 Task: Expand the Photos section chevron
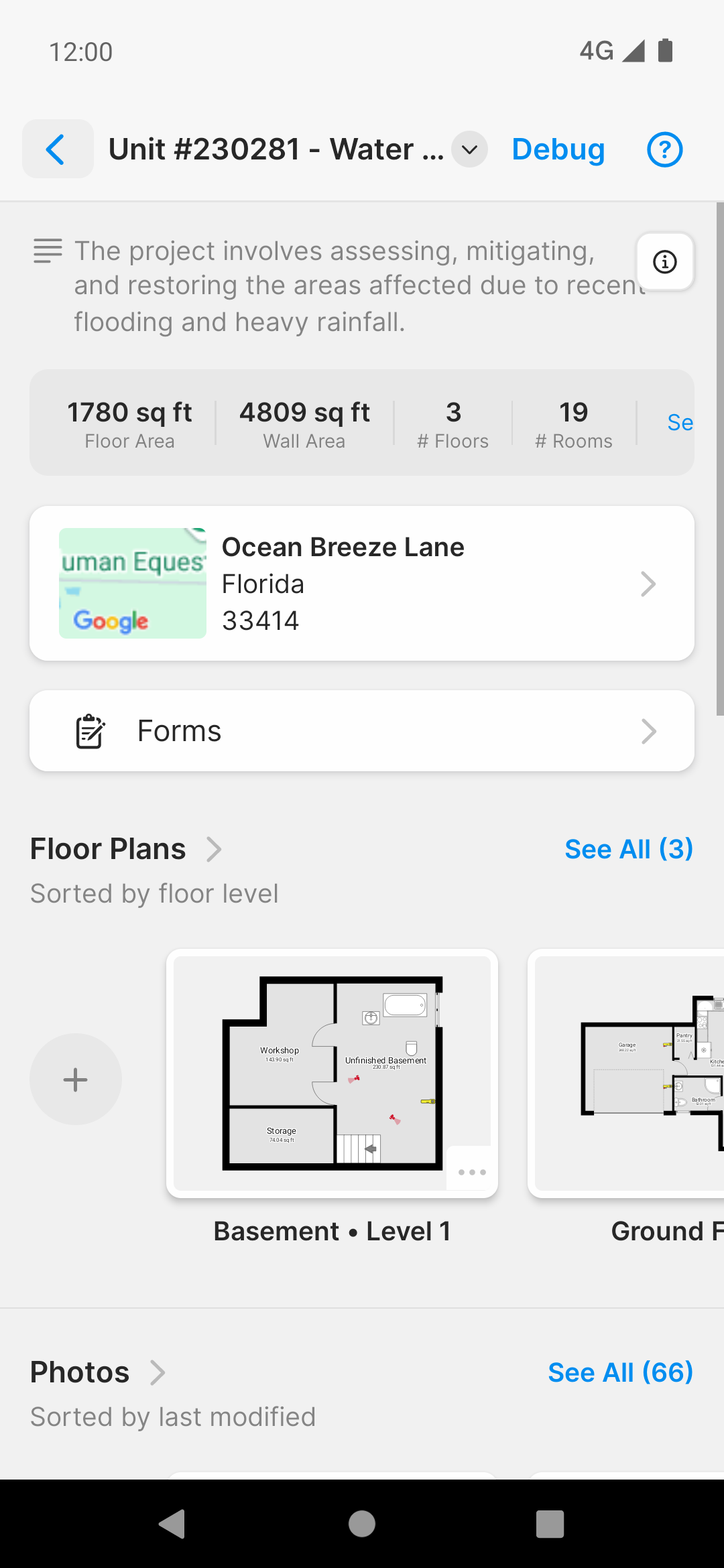coord(158,1372)
